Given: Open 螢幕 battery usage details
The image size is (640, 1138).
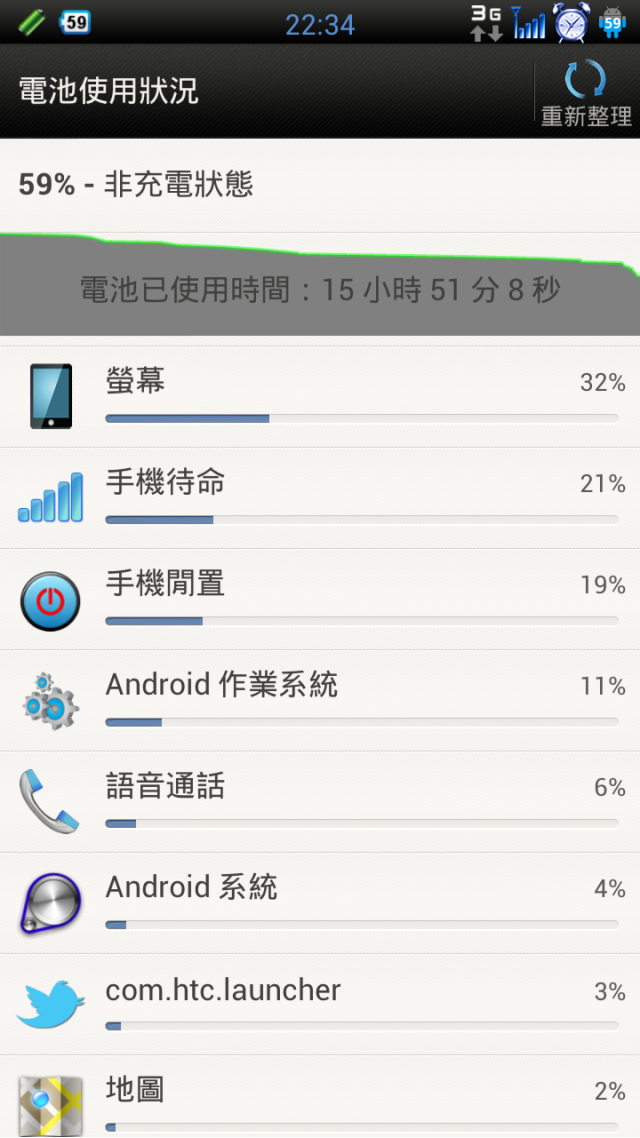Looking at the screenshot, I should tap(320, 397).
